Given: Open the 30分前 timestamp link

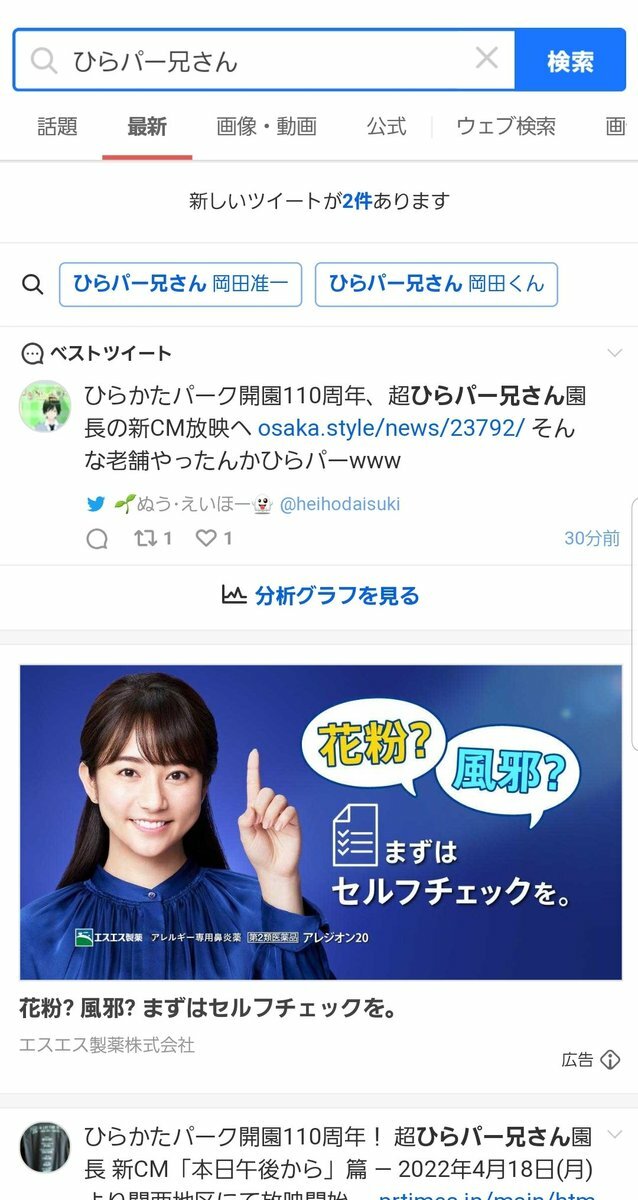Looking at the screenshot, I should pyautogui.click(x=591, y=539).
